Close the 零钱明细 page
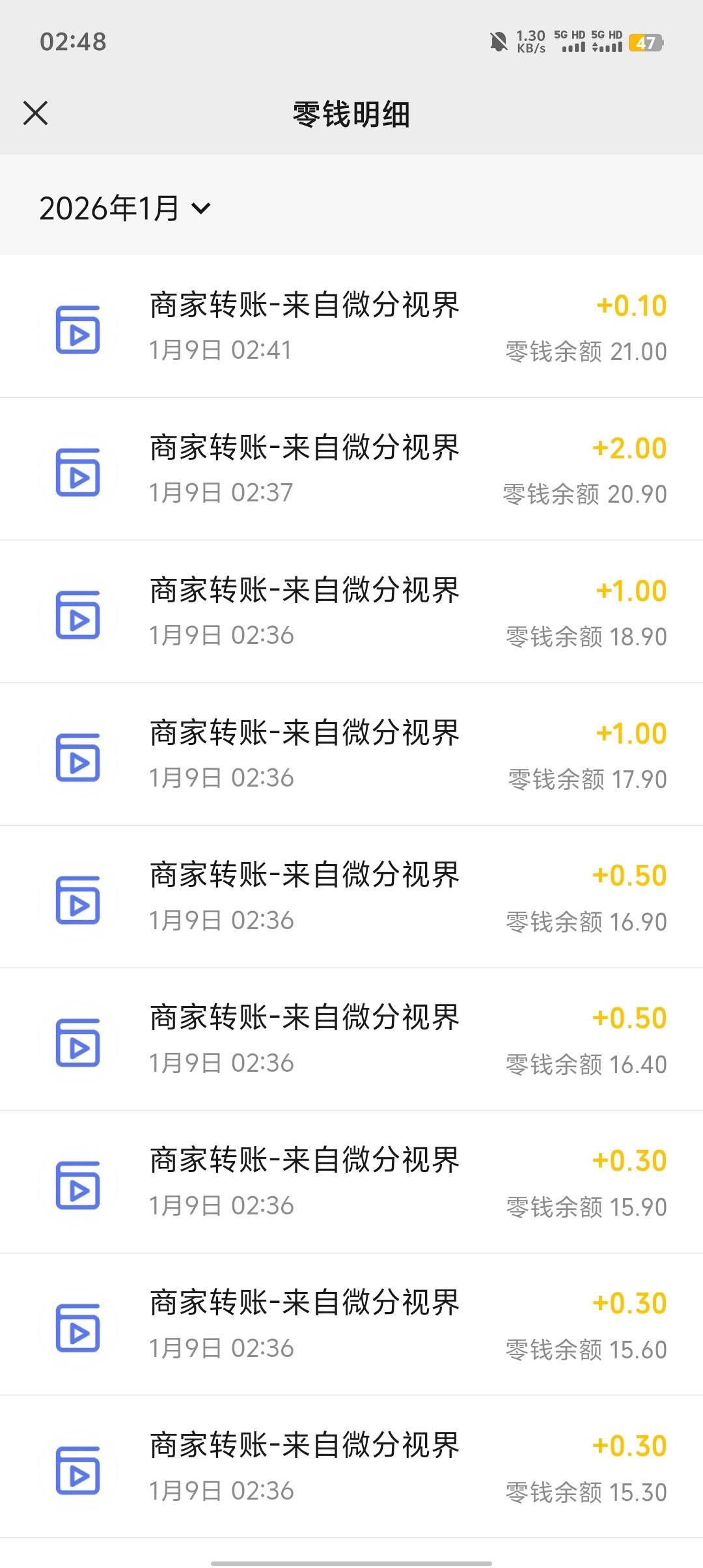 click(x=36, y=113)
